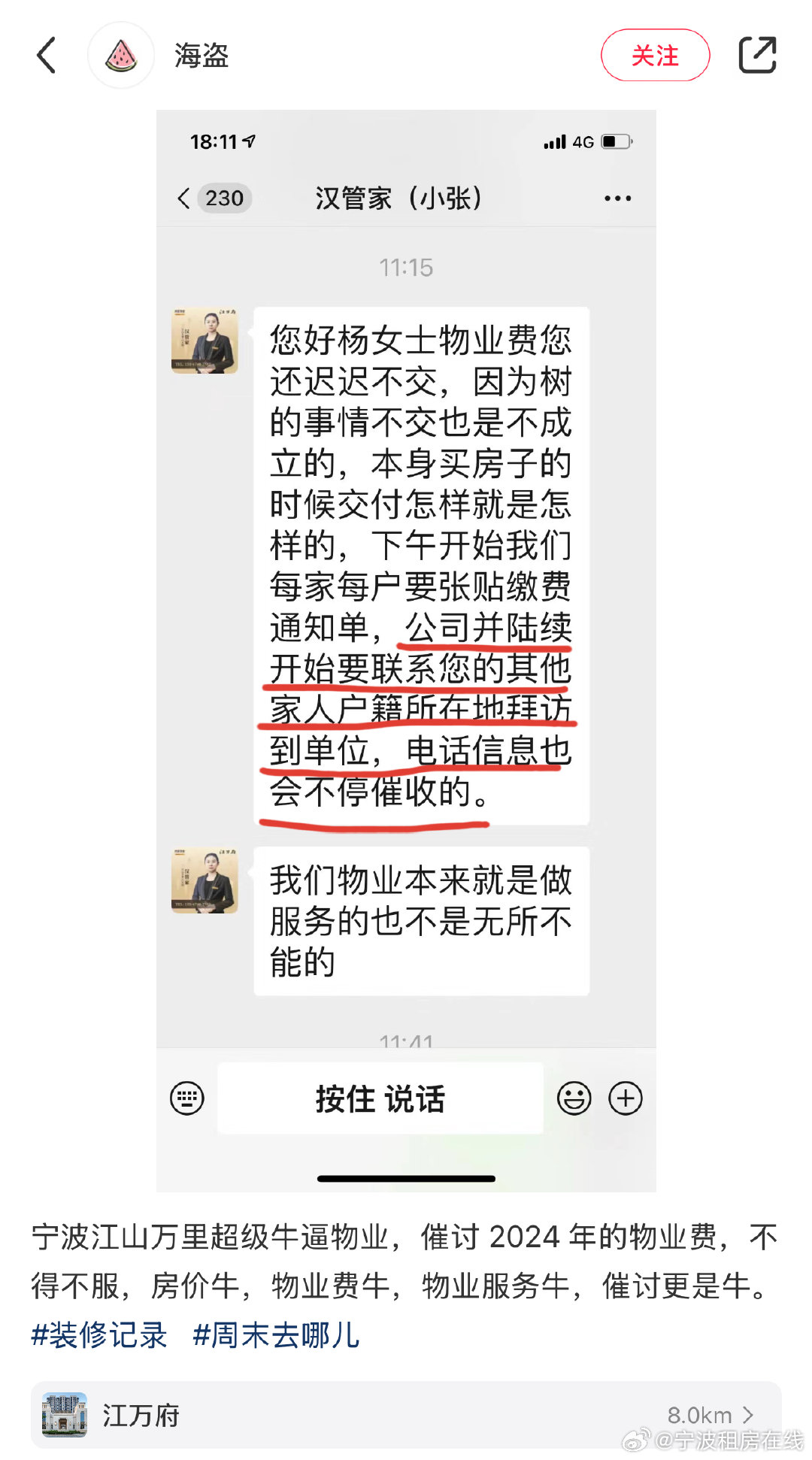Open the #周末去哪儿 hashtag
This screenshot has height=1460, width=812.
[x=276, y=1335]
